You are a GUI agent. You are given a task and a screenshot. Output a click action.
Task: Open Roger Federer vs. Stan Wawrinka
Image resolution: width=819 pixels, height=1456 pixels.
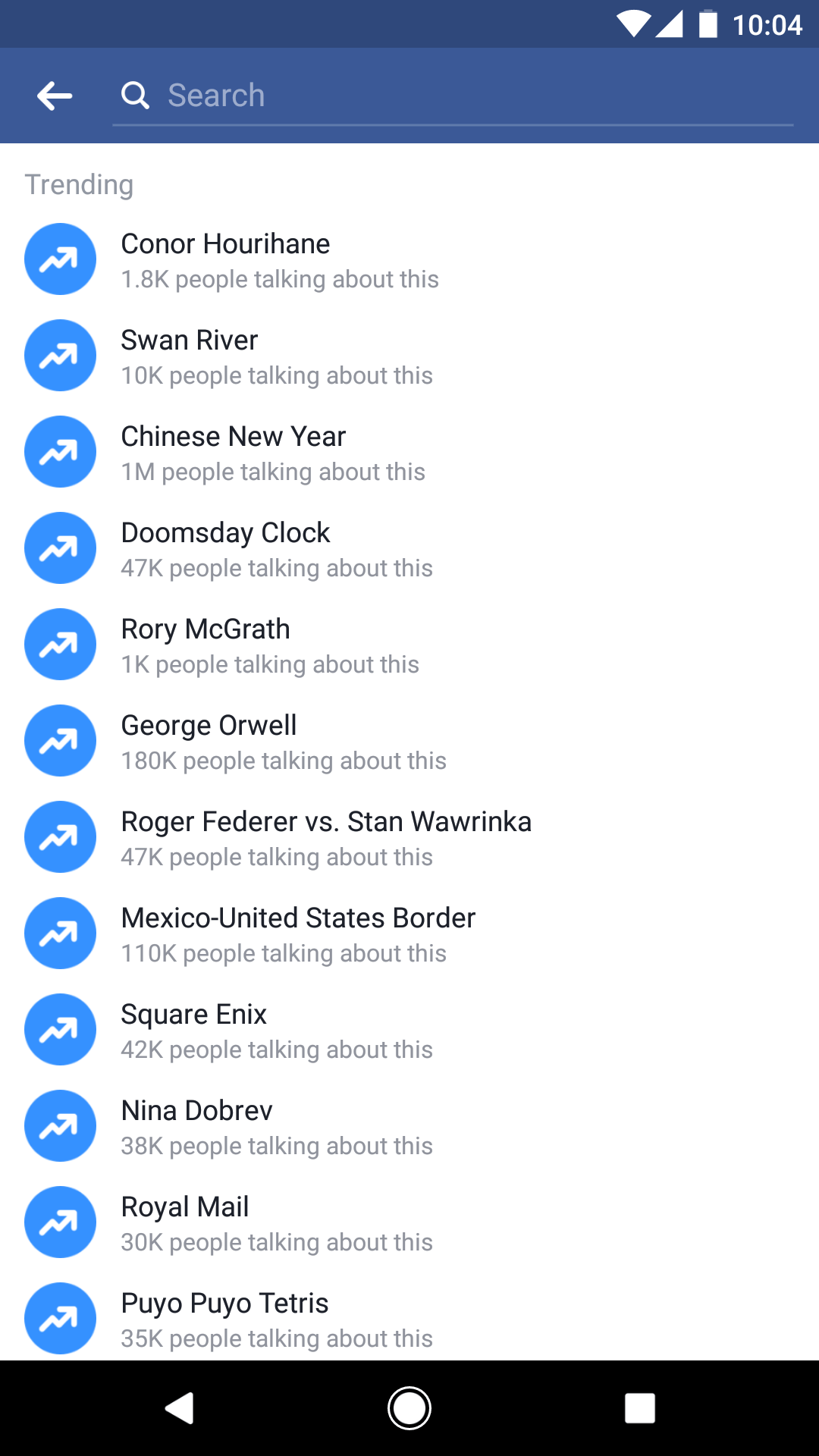click(x=409, y=837)
